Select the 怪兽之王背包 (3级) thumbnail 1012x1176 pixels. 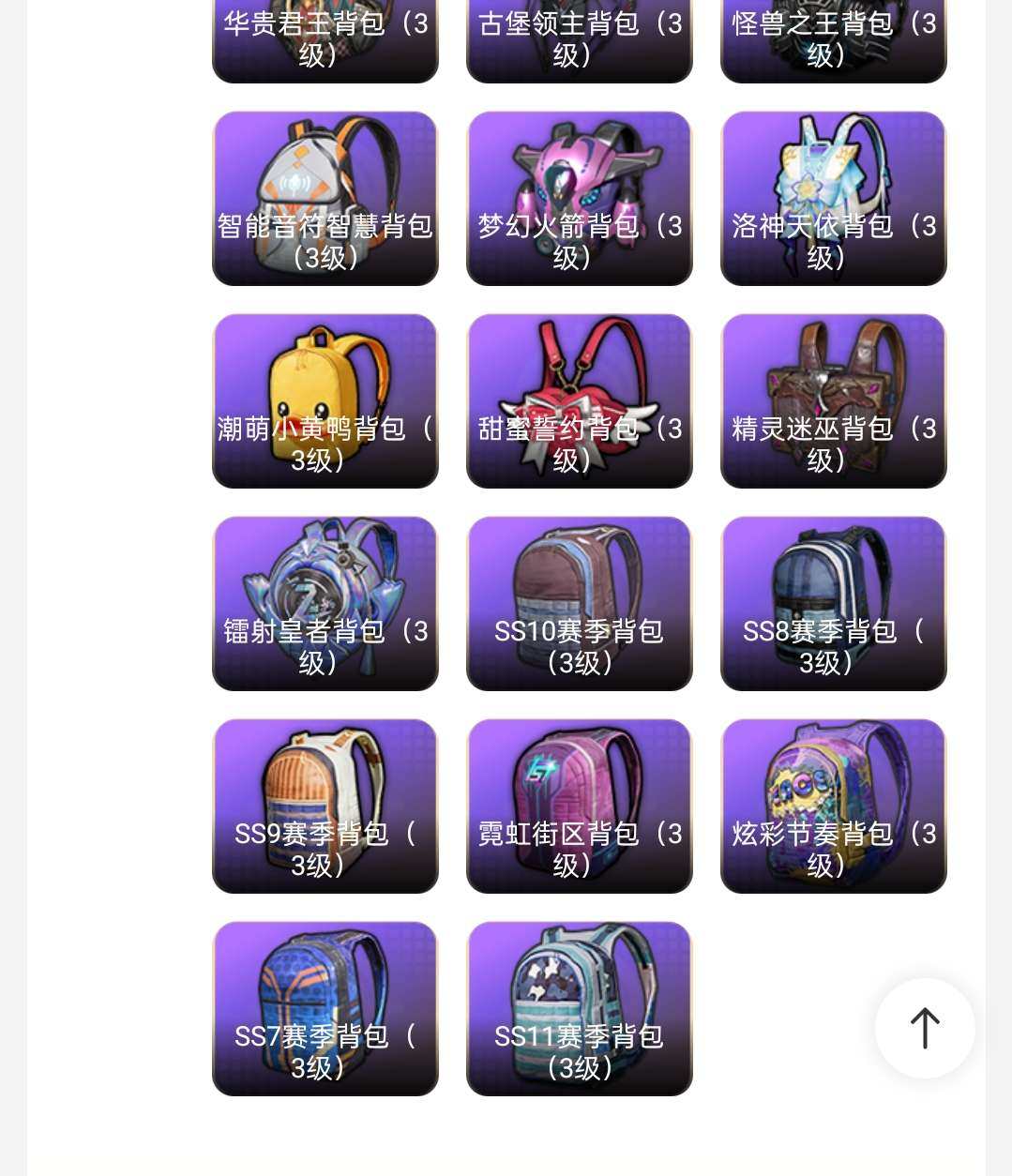click(x=832, y=38)
